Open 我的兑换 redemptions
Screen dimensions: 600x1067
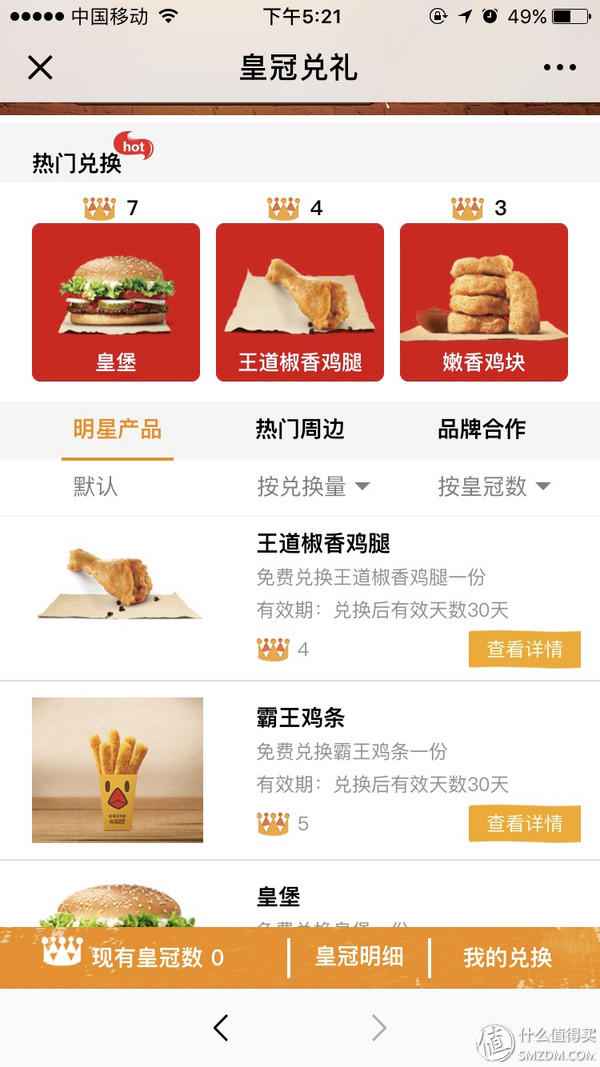pyautogui.click(x=507, y=957)
